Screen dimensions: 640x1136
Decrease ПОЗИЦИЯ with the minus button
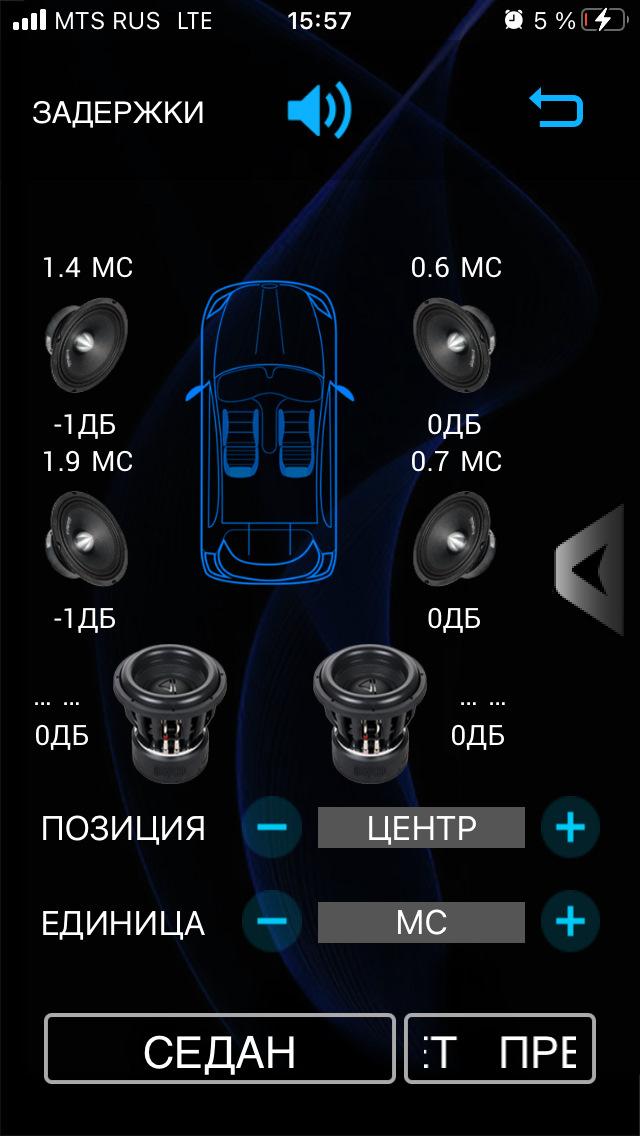pos(272,828)
